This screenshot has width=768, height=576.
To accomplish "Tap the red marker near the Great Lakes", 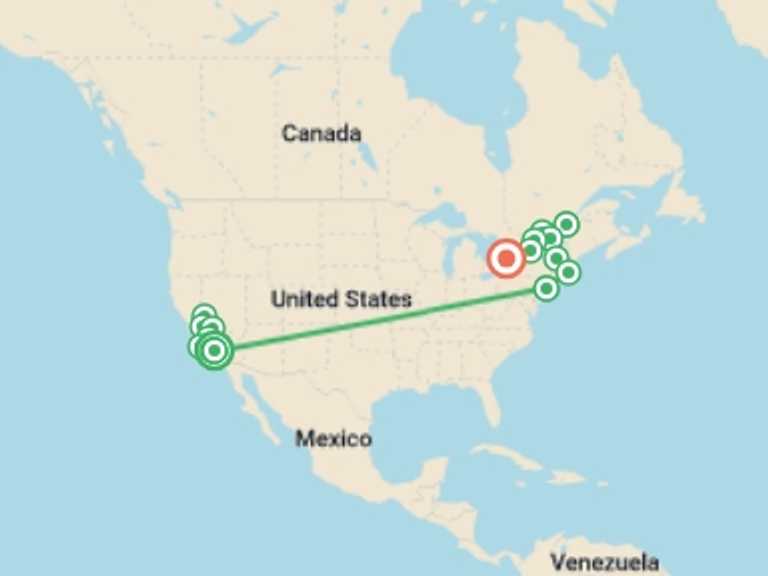I will pos(506,259).
